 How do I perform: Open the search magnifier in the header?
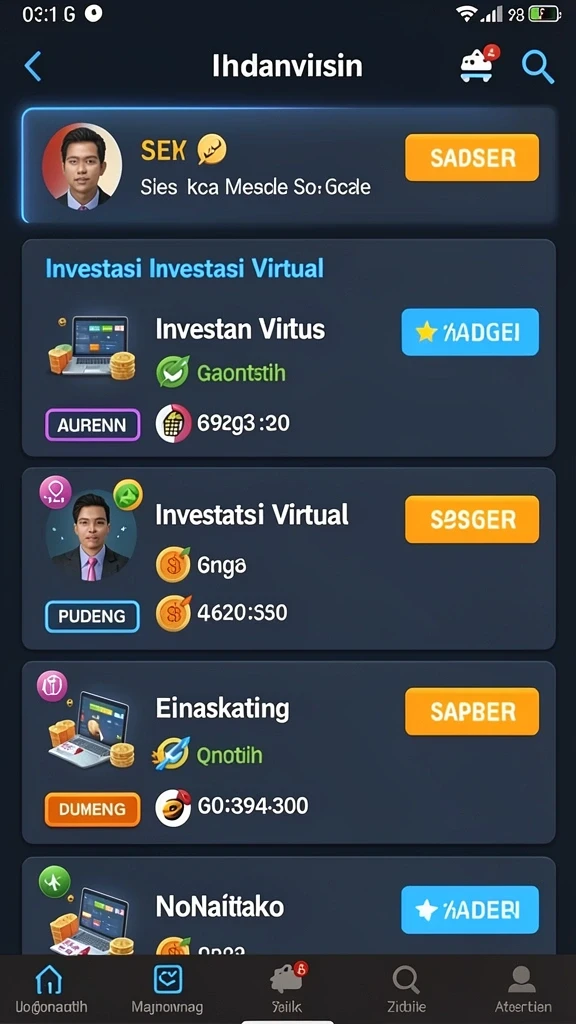point(537,67)
